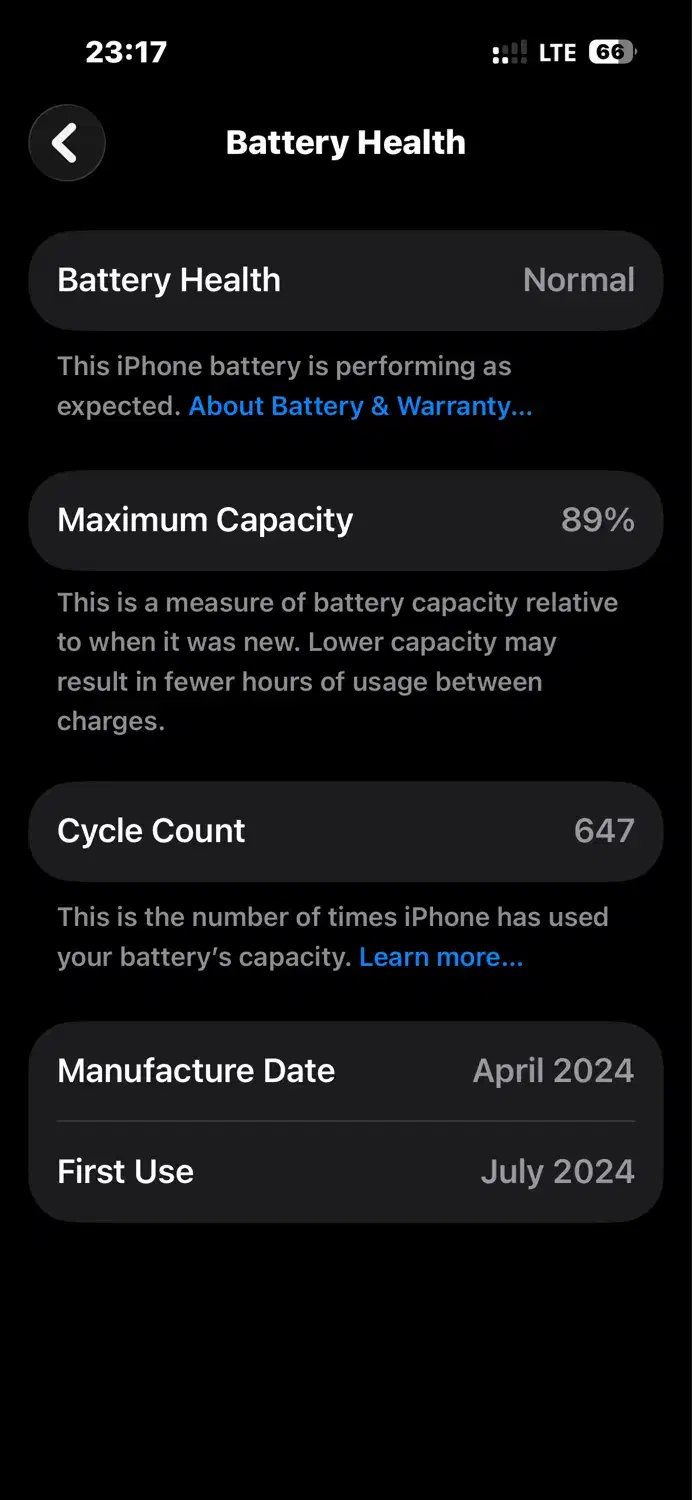This screenshot has width=692, height=1500.
Task: Open About Battery & Warranty link
Action: click(360, 406)
